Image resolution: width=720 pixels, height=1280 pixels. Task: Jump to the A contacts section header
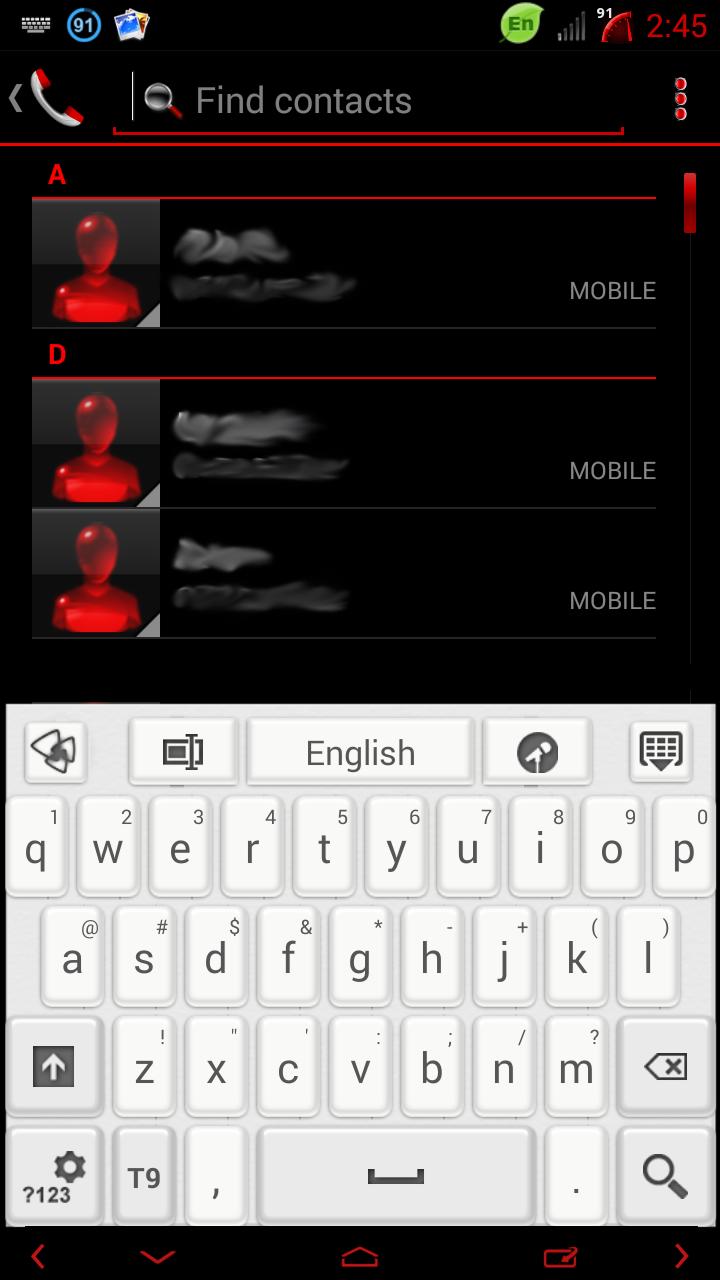57,175
